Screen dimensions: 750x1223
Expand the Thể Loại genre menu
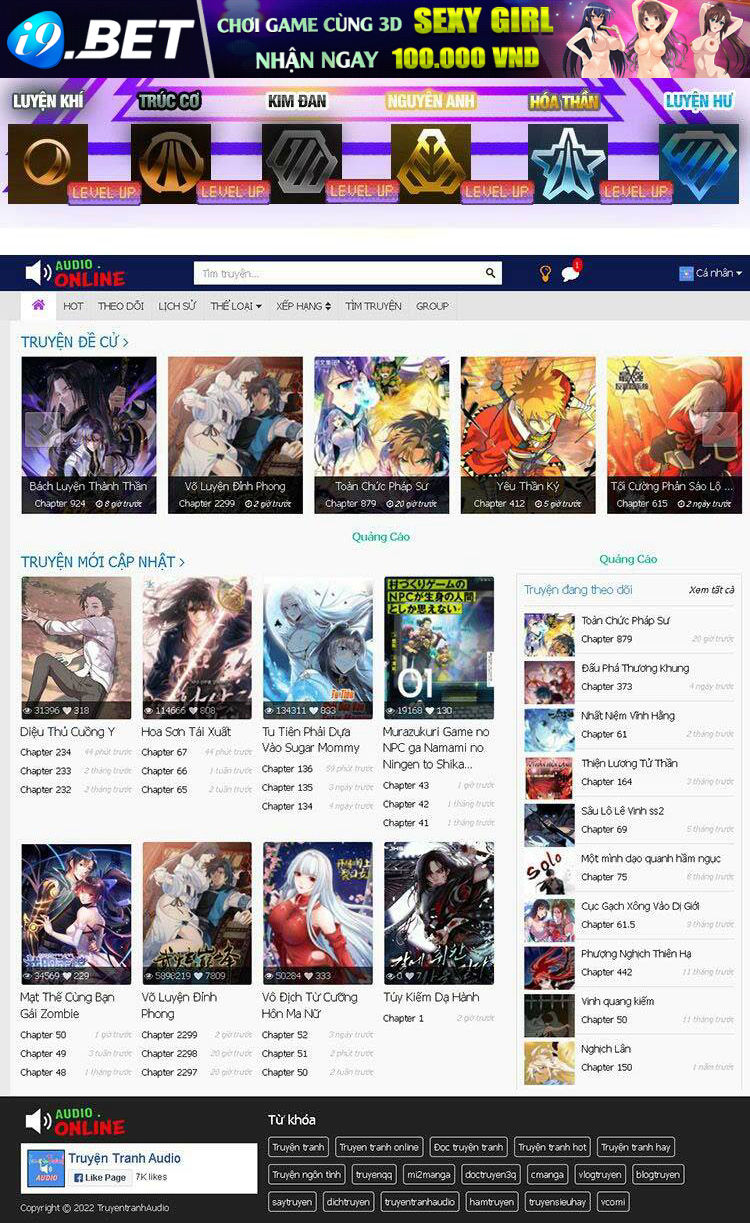(236, 306)
